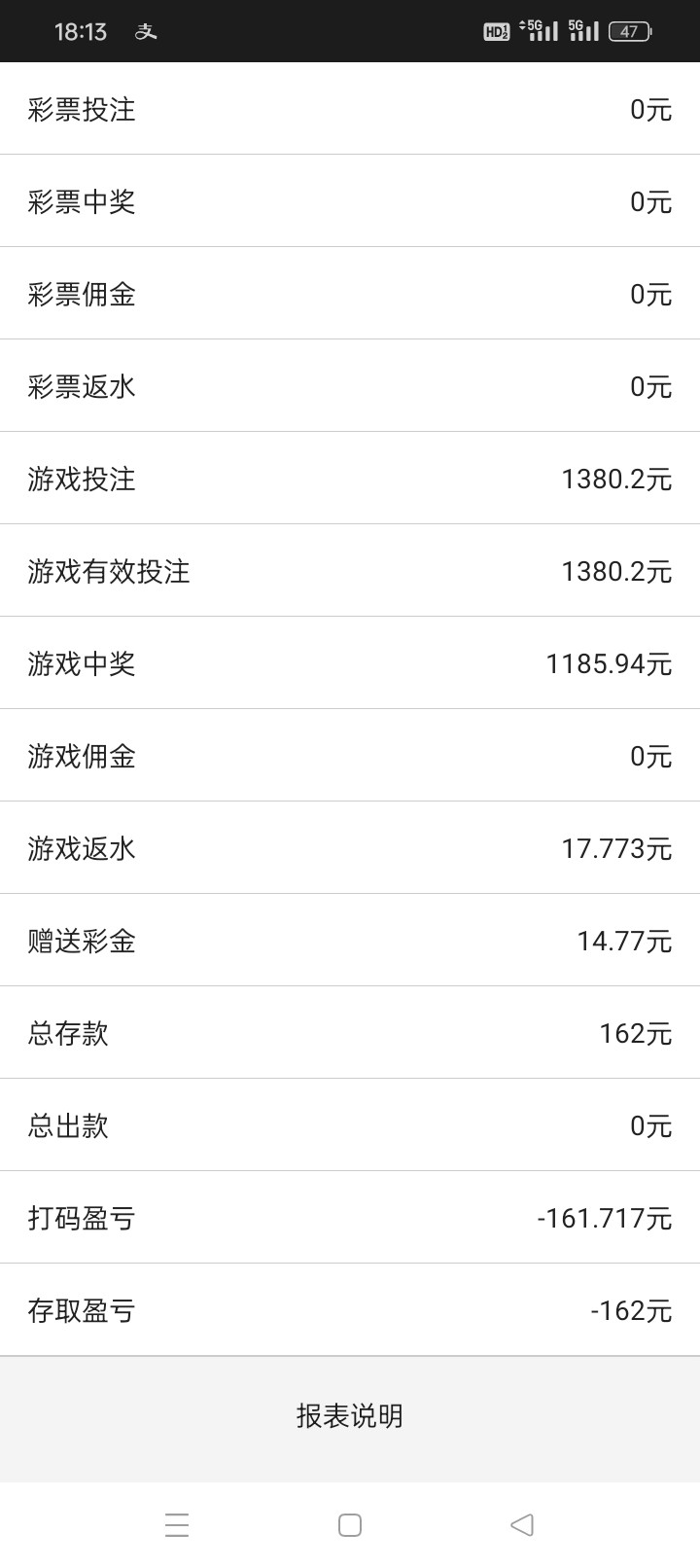700x1568 pixels.
Task: Go back using the system back button
Action: tap(522, 1524)
